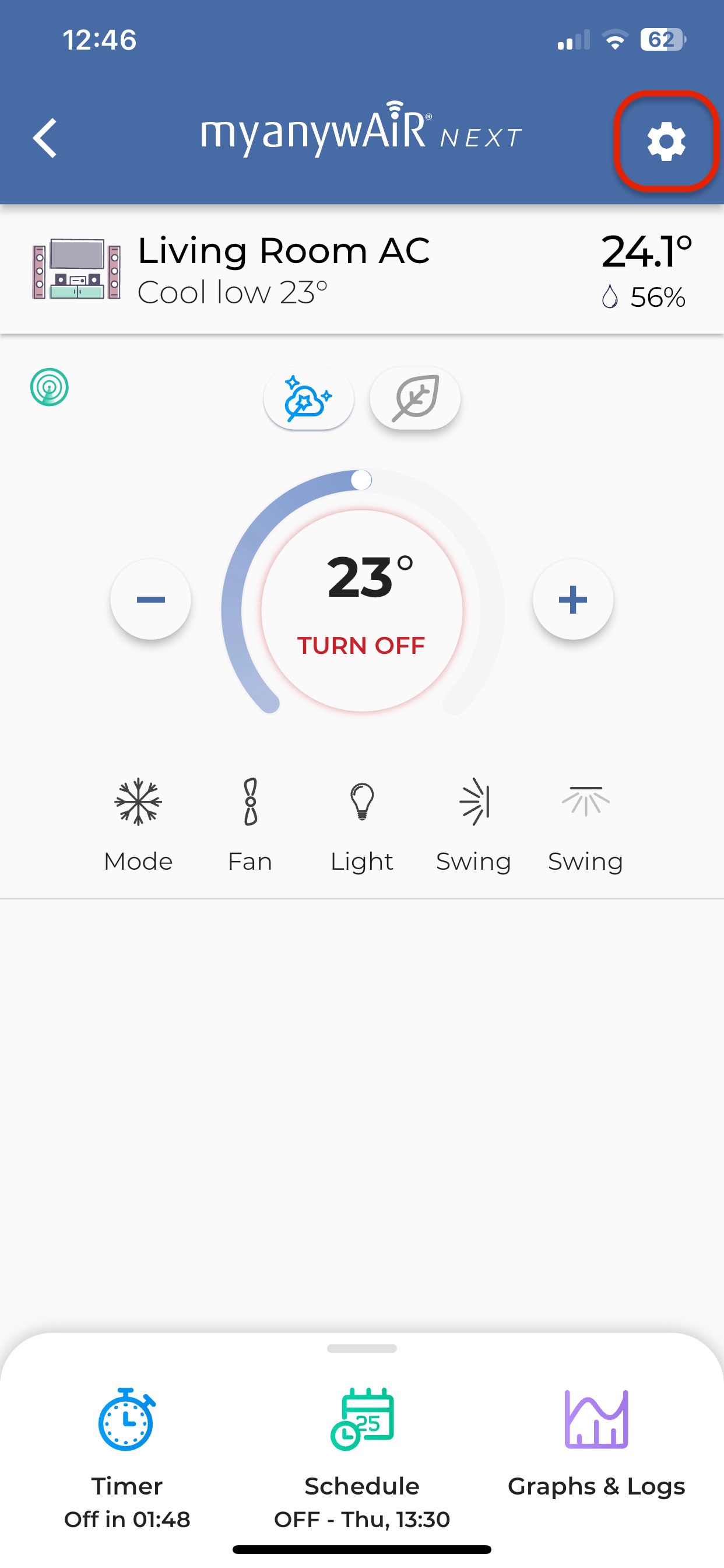Tap Swing with the sideways-fanning lines icon

click(473, 824)
